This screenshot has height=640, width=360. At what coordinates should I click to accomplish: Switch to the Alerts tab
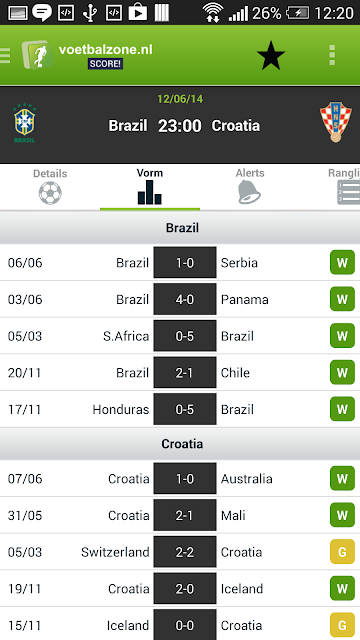click(250, 187)
